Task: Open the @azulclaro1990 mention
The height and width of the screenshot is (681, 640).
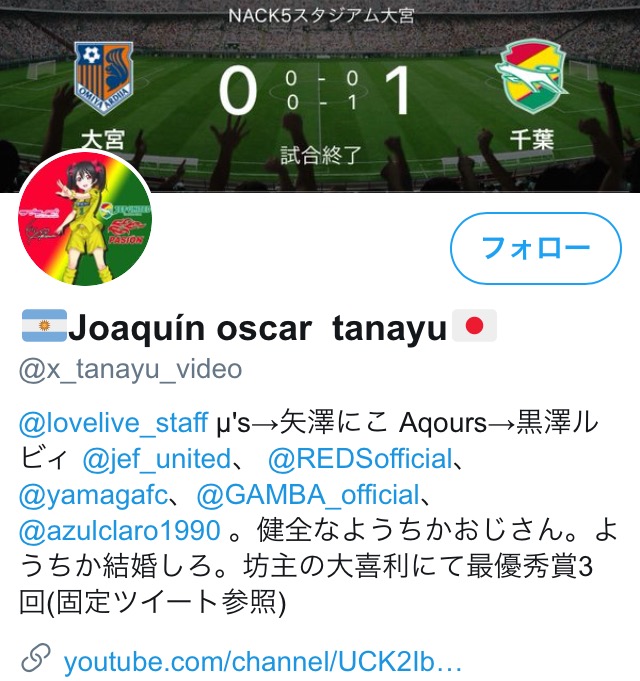Action: (x=119, y=530)
